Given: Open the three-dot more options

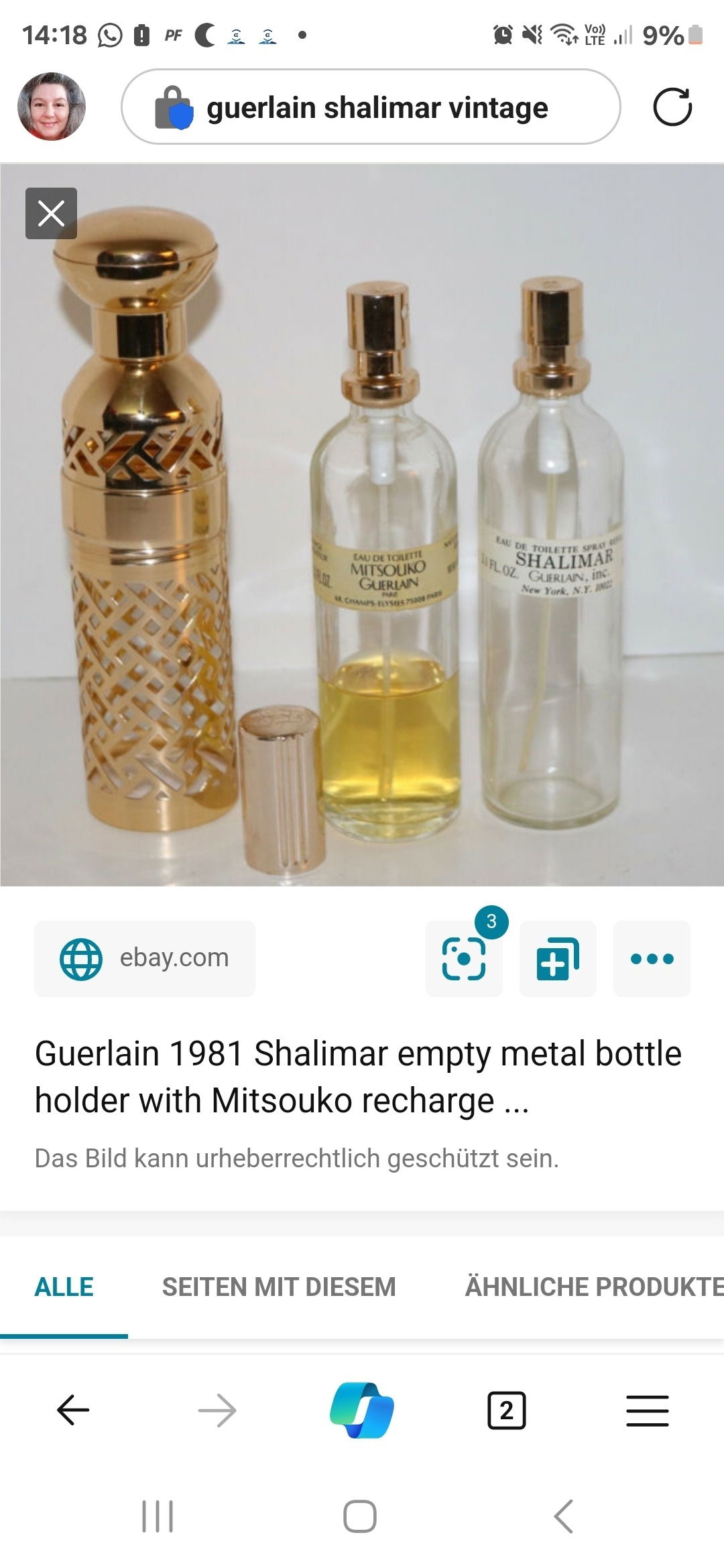Looking at the screenshot, I should [x=652, y=958].
